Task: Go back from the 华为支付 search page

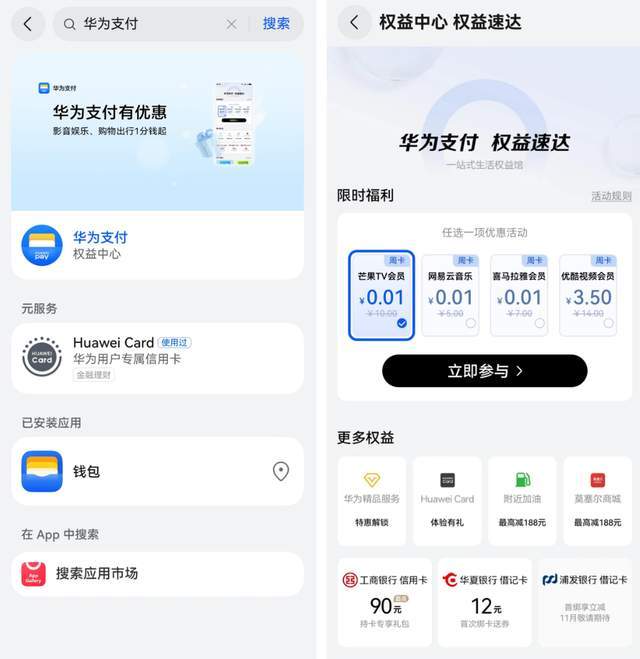Action: [x=27, y=24]
